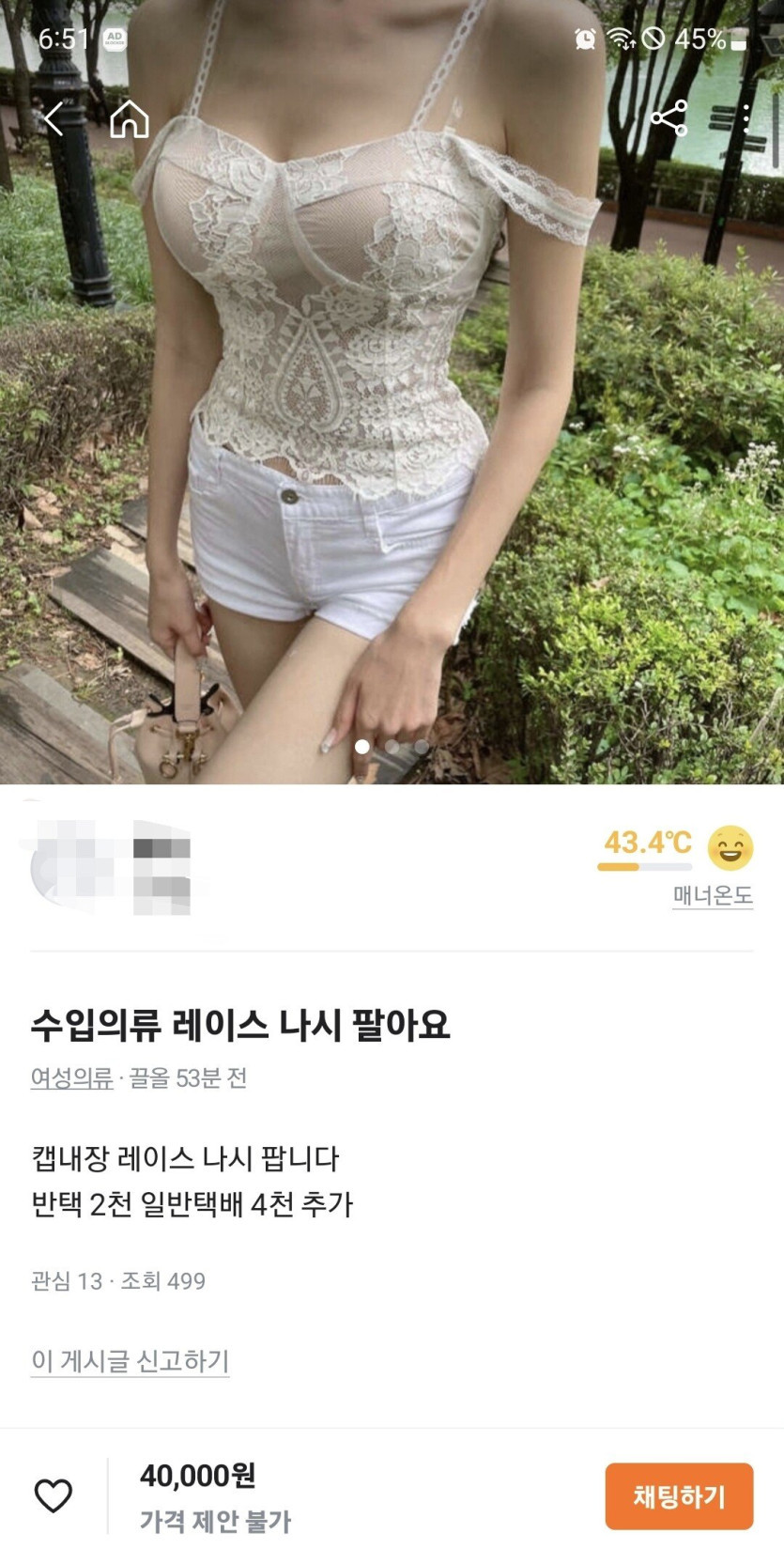Open the 여성의류 category link
784x1564 pixels.
(x=71, y=1077)
